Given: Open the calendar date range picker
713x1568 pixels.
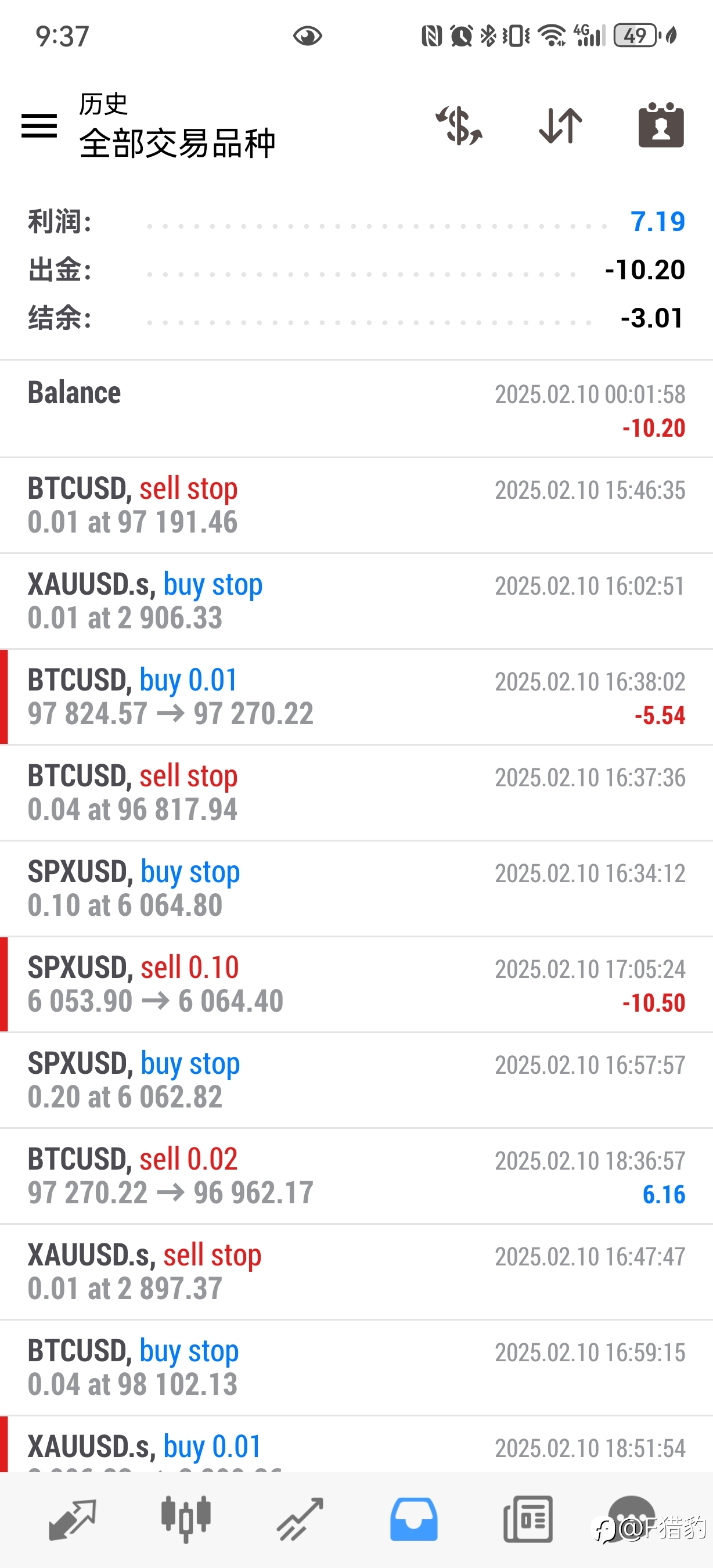Looking at the screenshot, I should [x=661, y=125].
